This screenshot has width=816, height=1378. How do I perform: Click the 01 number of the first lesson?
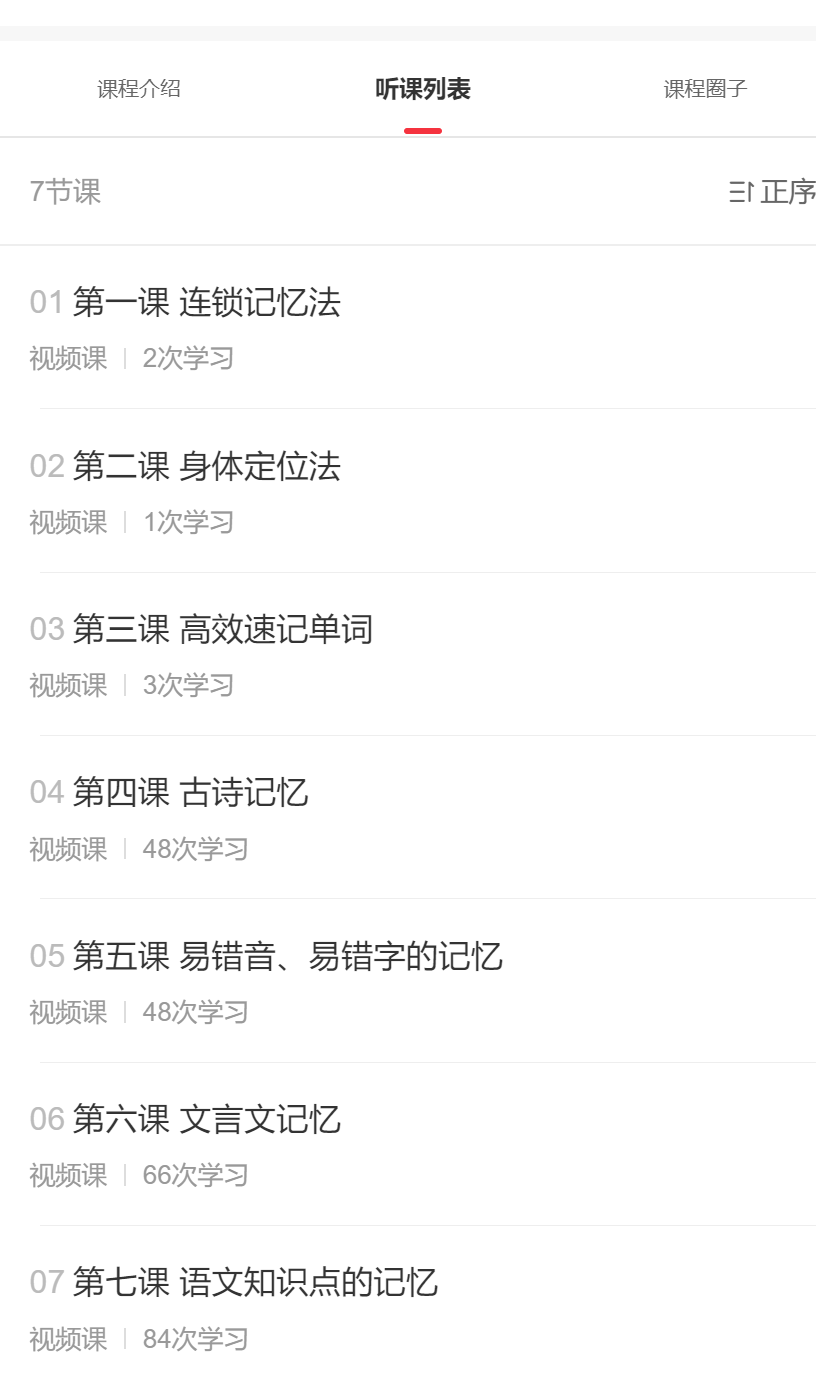click(x=46, y=303)
